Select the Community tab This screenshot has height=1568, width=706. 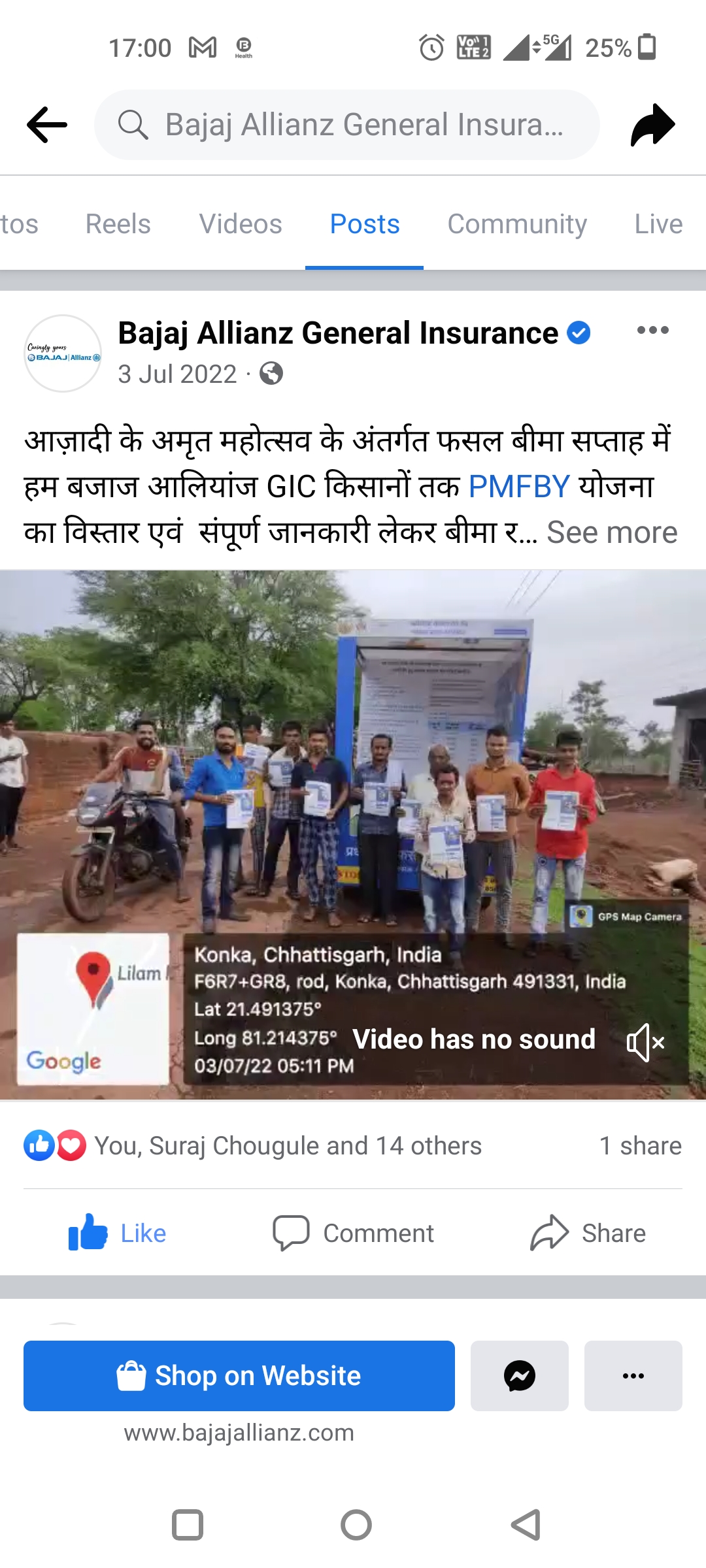[x=517, y=224]
